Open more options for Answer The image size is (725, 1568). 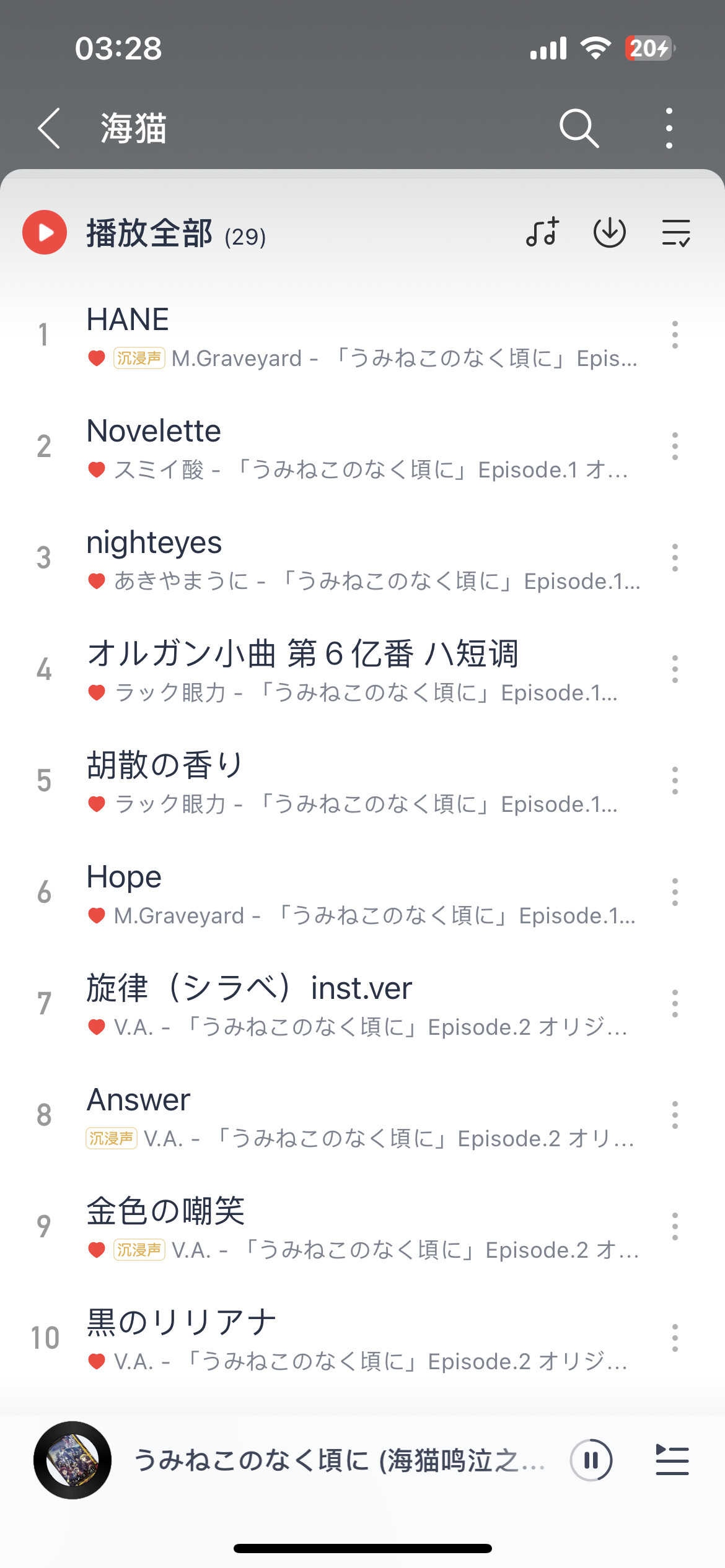675,1115
